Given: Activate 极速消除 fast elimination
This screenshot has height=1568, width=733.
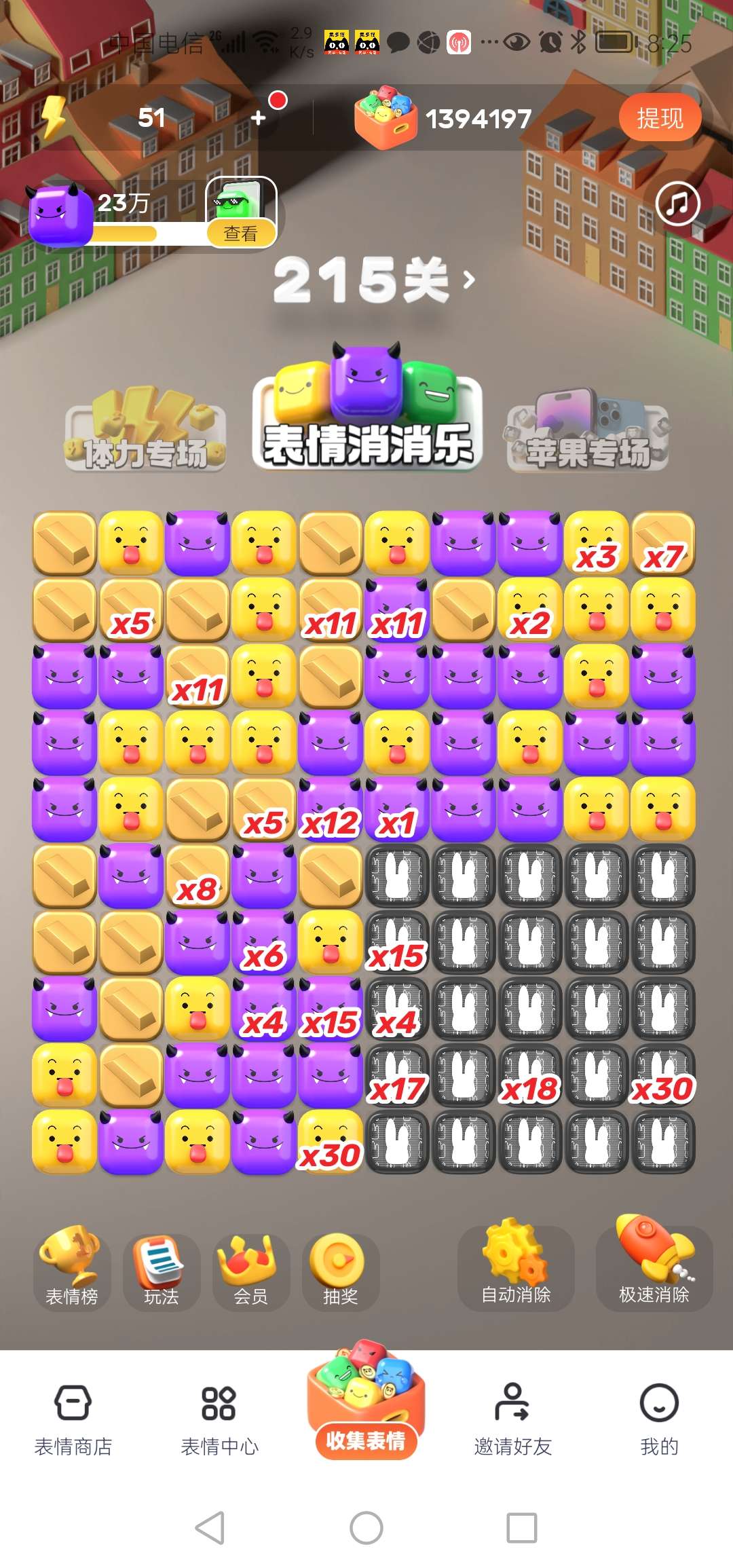Looking at the screenshot, I should tap(654, 1268).
